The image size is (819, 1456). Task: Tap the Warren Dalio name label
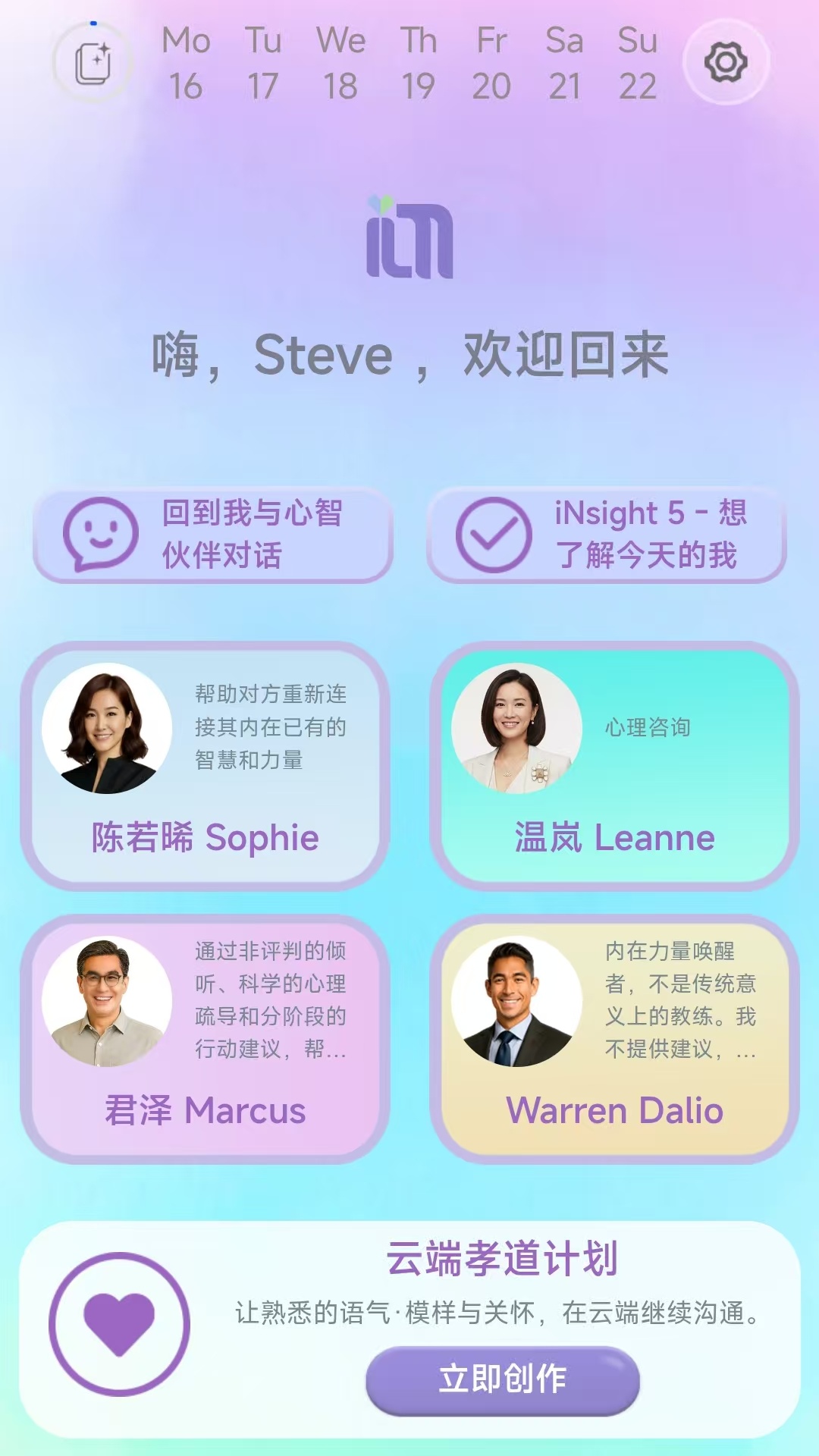(617, 1110)
